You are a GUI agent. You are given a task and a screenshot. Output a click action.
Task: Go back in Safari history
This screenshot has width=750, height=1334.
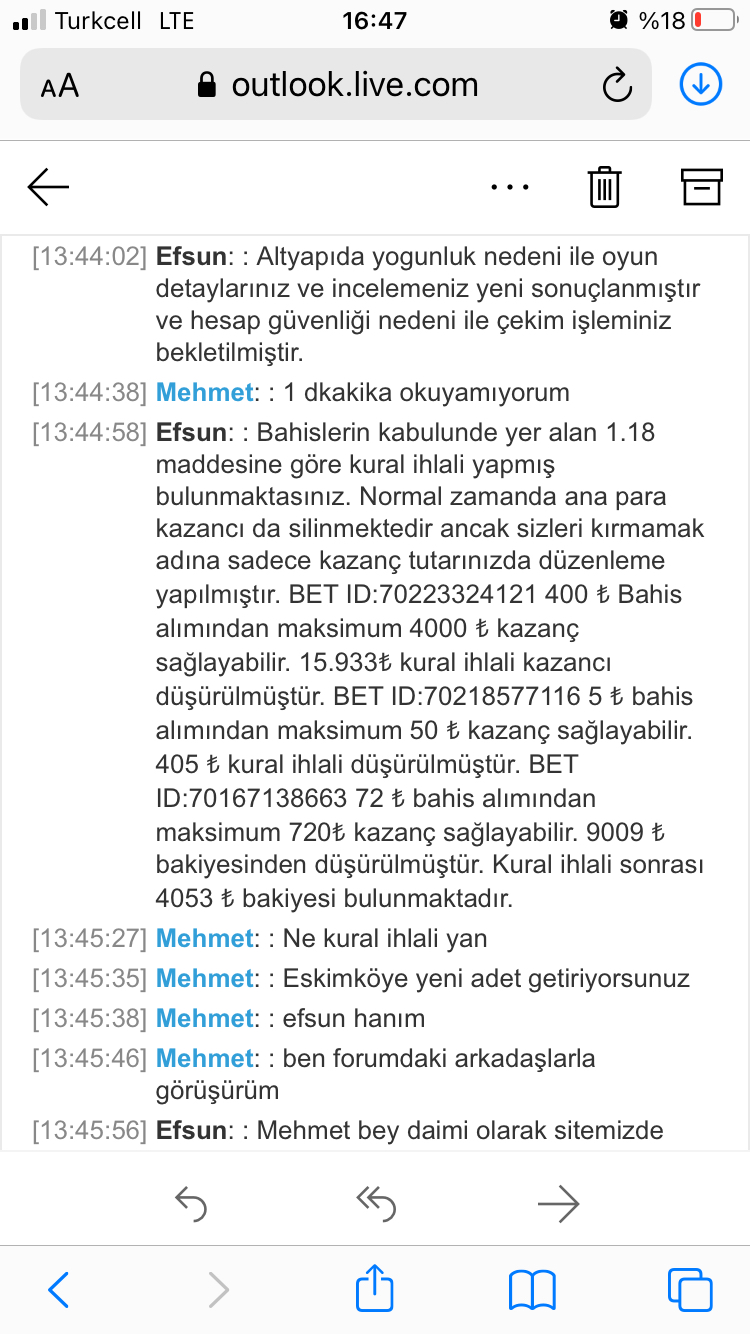pos(59,1290)
